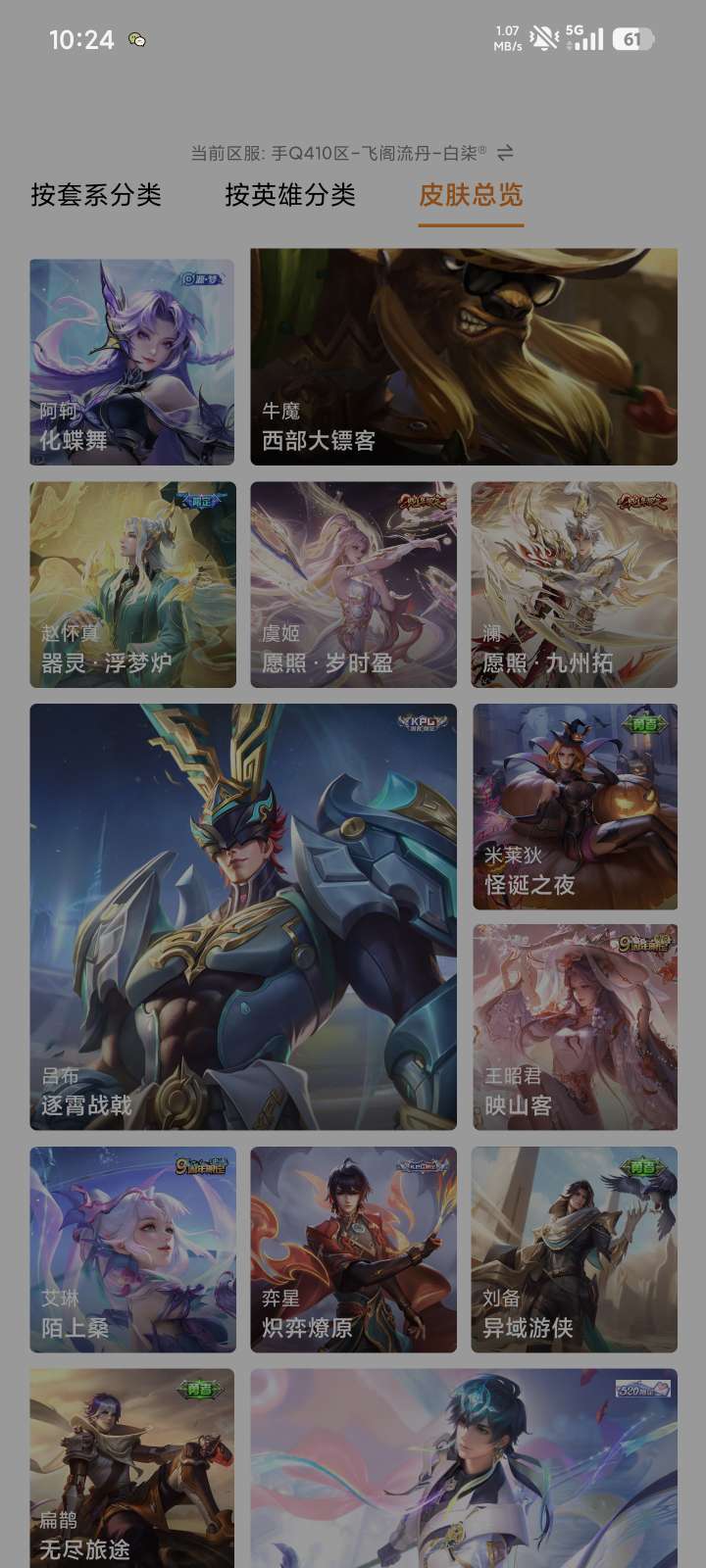View 赵怀真 器灵·浮梦炉 skin
The image size is (706, 1568).
coord(132,584)
